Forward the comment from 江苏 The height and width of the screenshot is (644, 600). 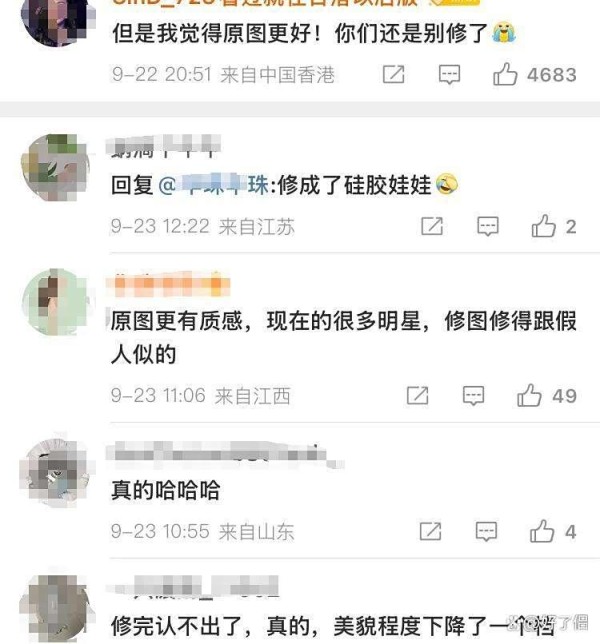click(x=432, y=227)
